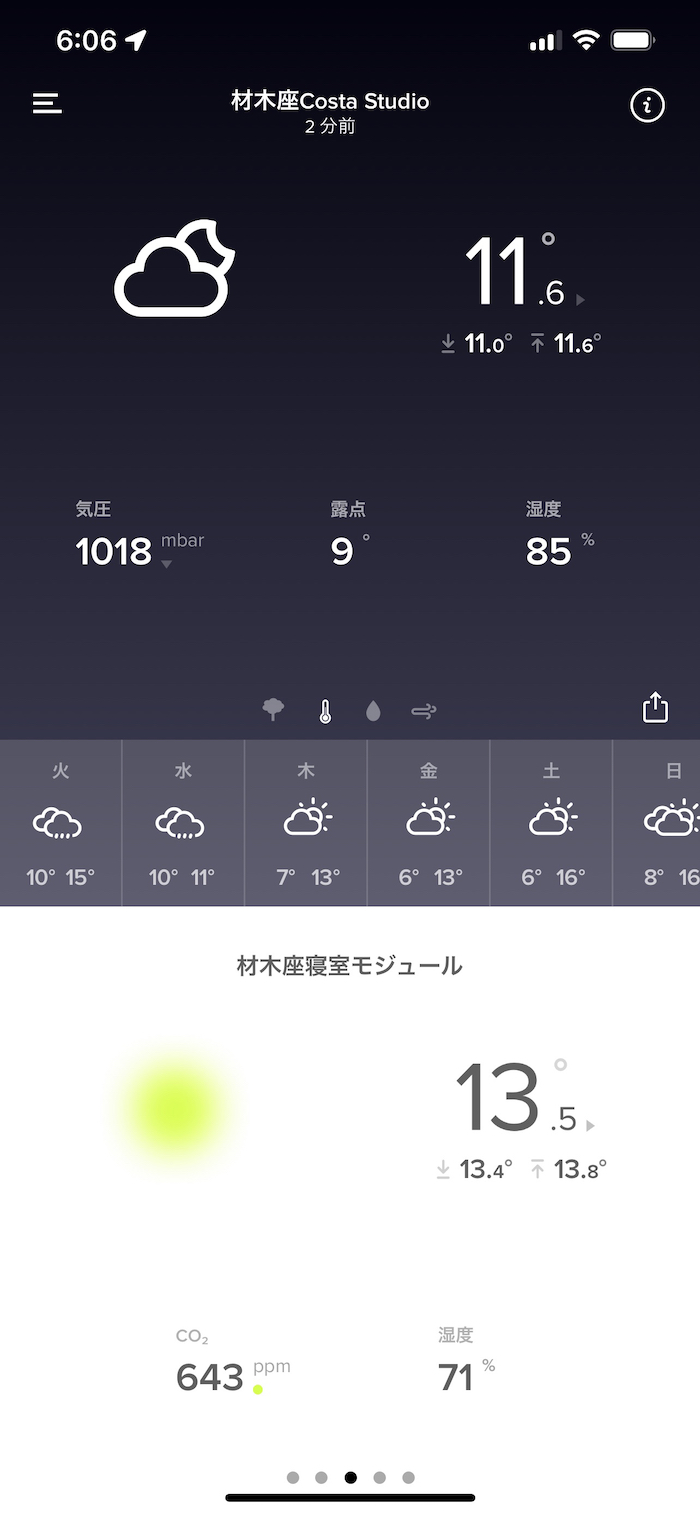This screenshot has width=700, height=1515.
Task: Open the station info icon
Action: click(647, 105)
